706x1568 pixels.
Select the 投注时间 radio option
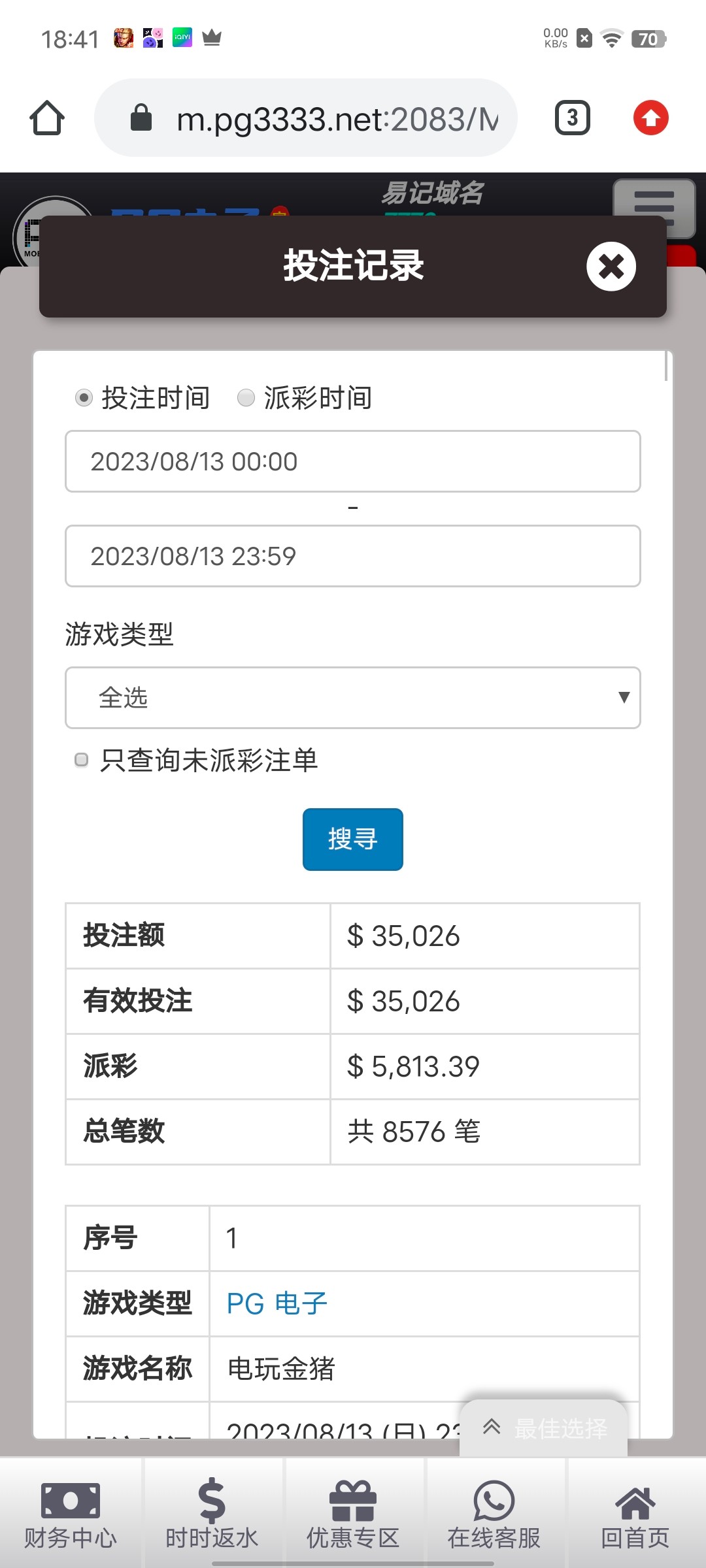pyautogui.click(x=84, y=397)
